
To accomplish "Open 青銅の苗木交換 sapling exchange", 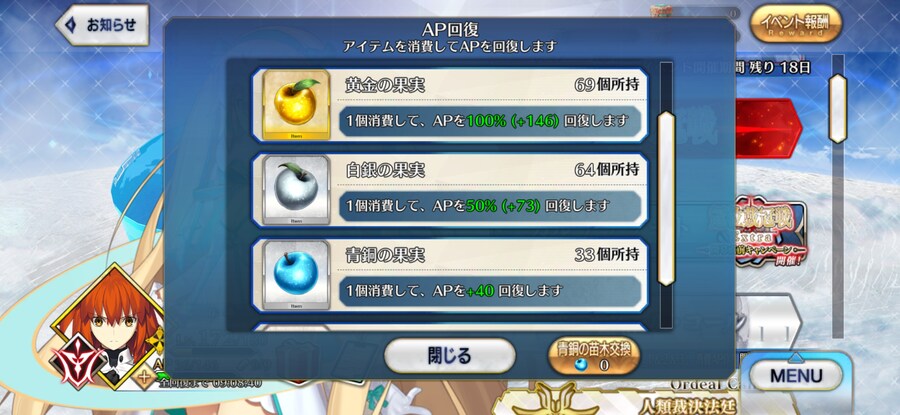I will tap(594, 355).
